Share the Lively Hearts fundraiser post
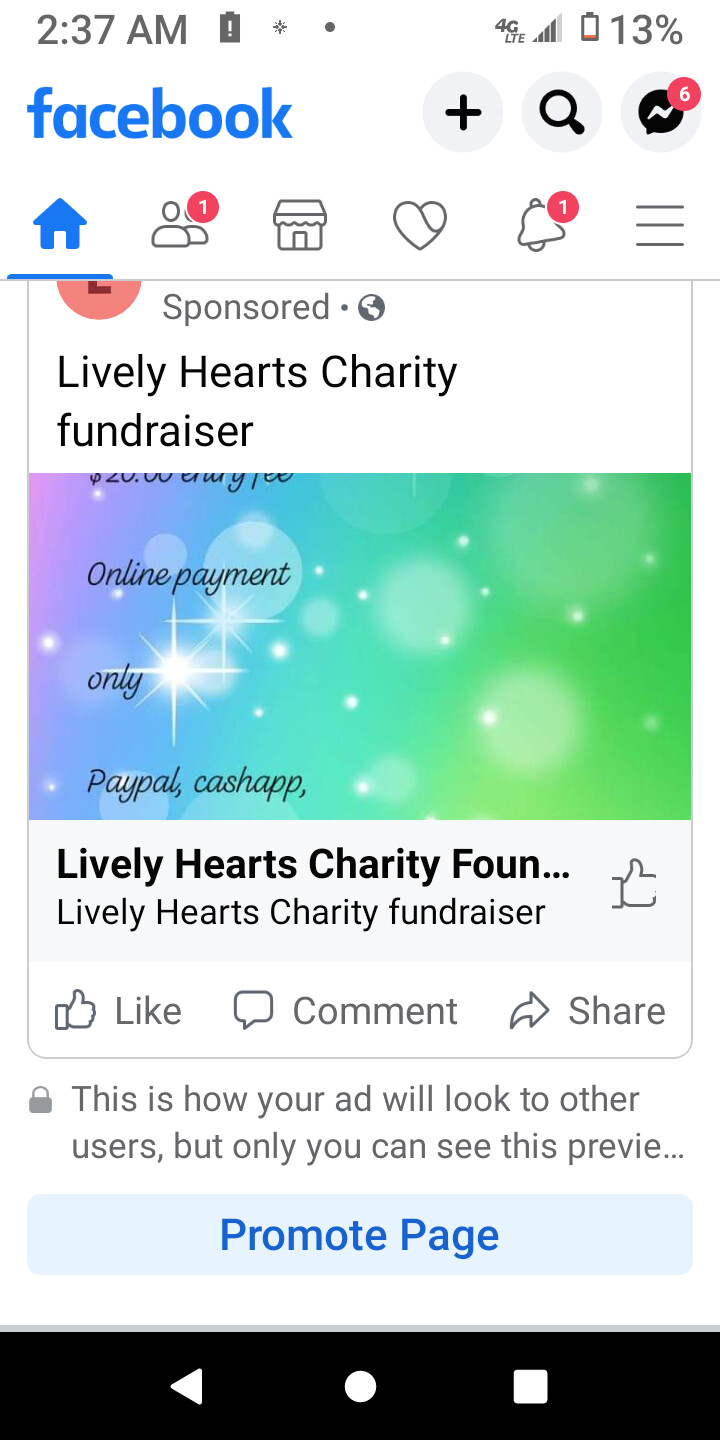Image resolution: width=720 pixels, height=1440 pixels. click(x=588, y=1011)
